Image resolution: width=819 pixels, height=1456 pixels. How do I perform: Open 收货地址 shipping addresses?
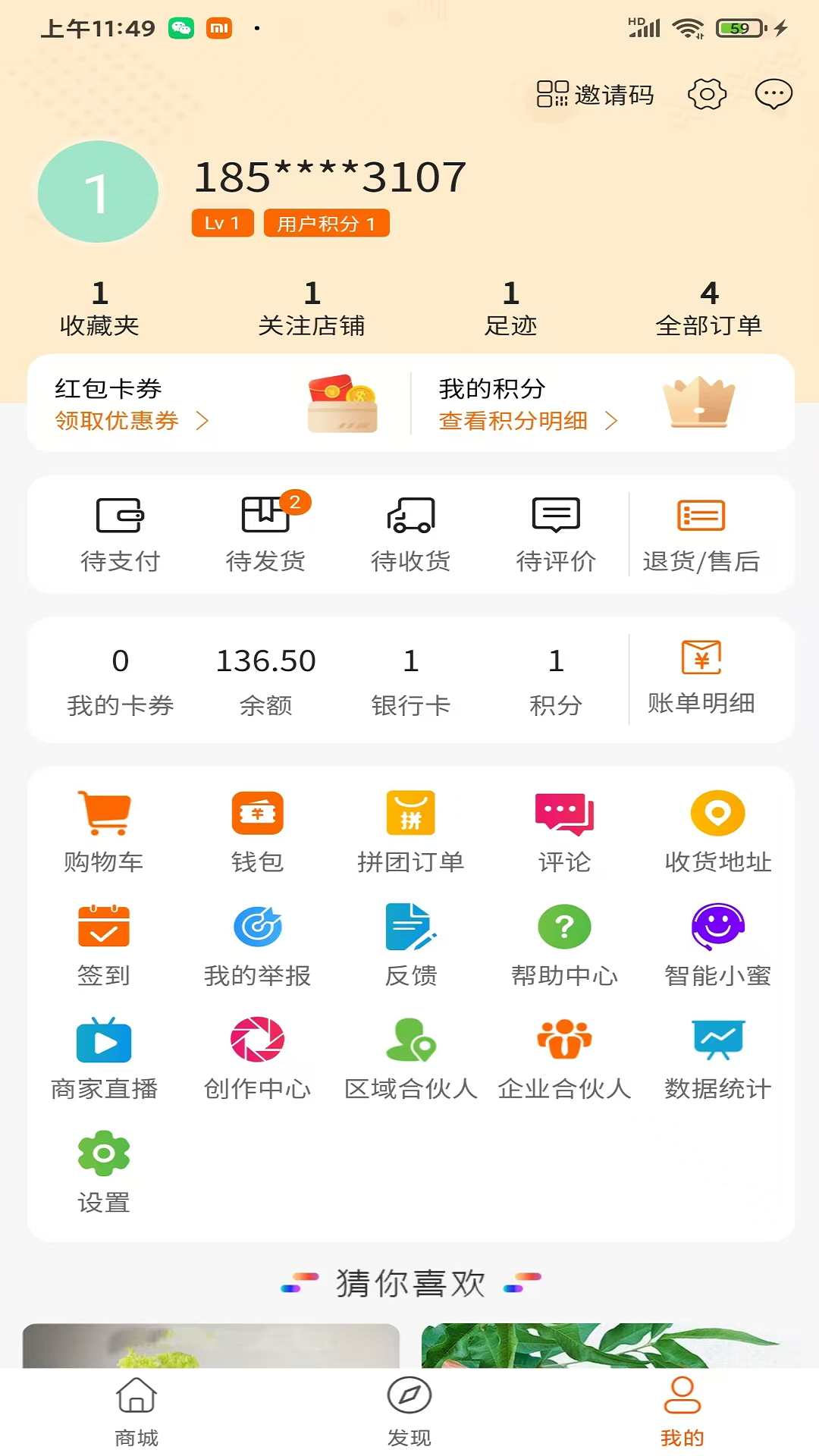717,832
